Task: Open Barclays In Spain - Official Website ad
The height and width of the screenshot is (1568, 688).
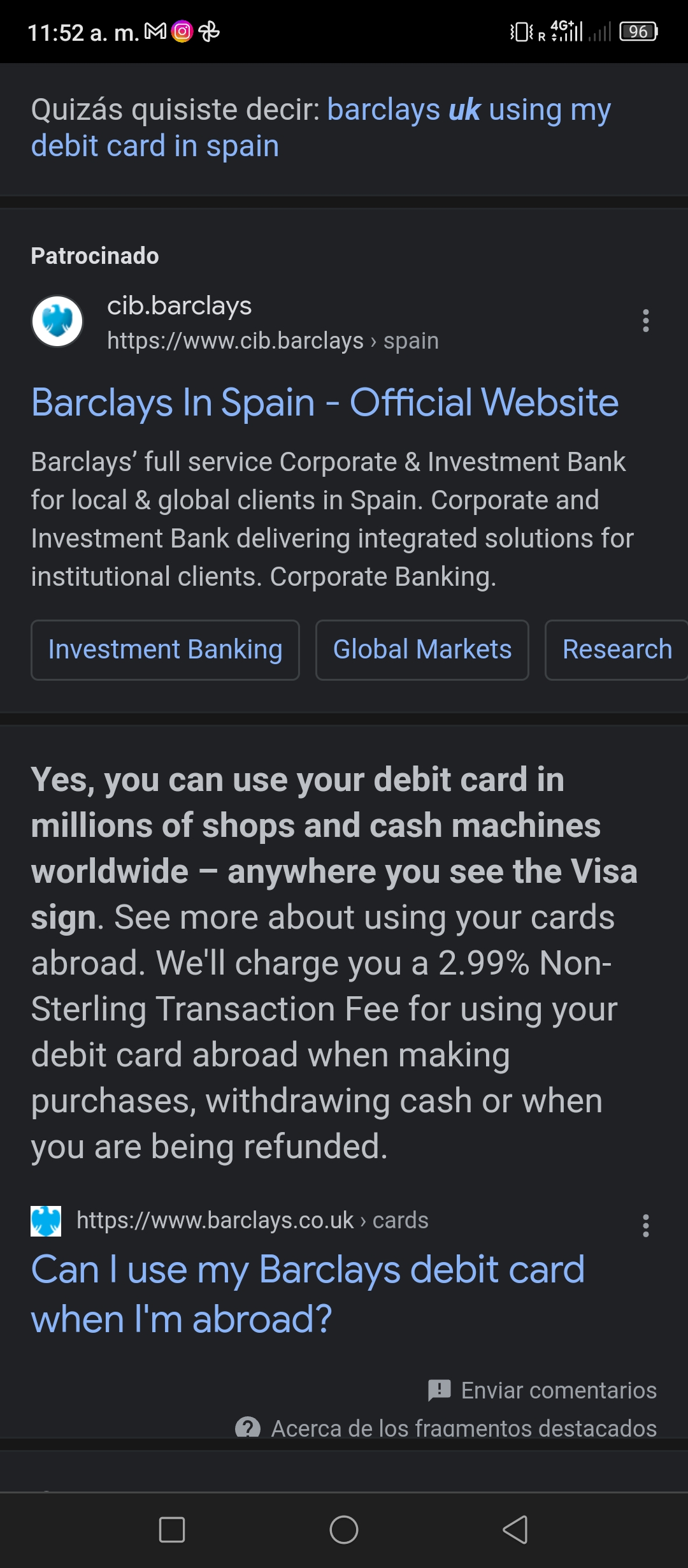Action: pyautogui.click(x=325, y=403)
